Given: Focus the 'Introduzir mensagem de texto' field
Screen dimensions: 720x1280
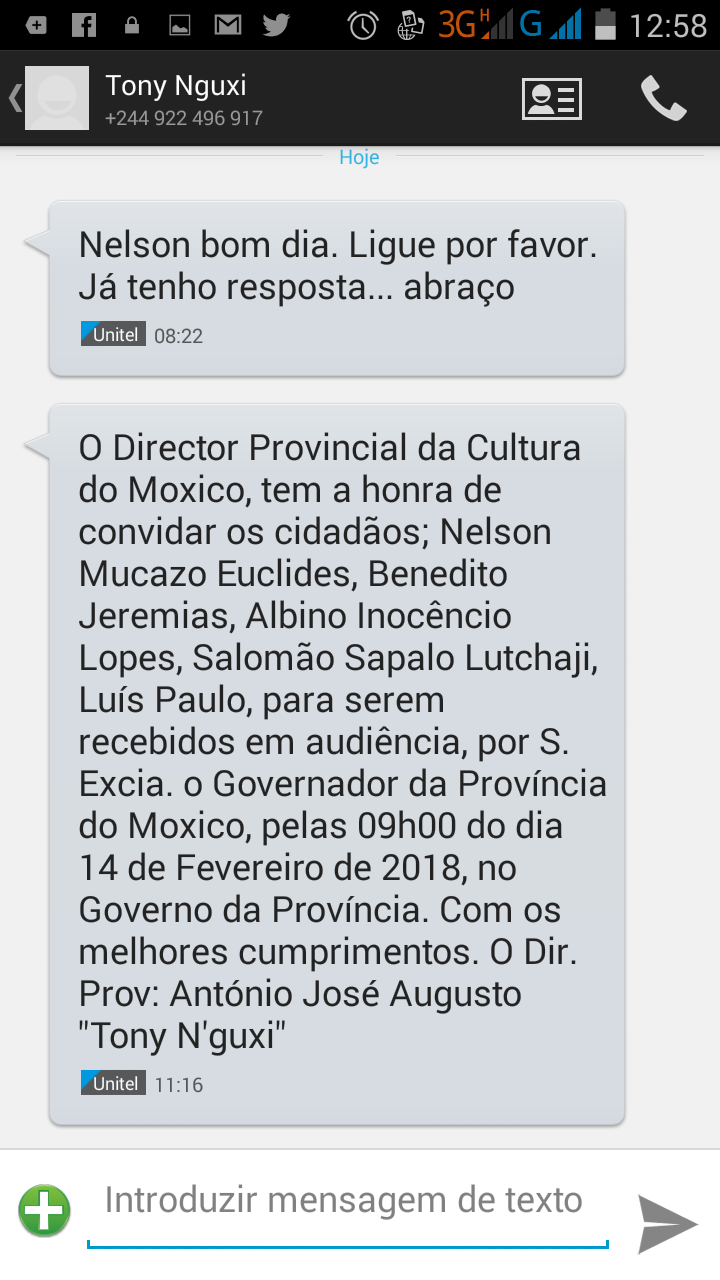Looking at the screenshot, I should click(x=345, y=1201).
